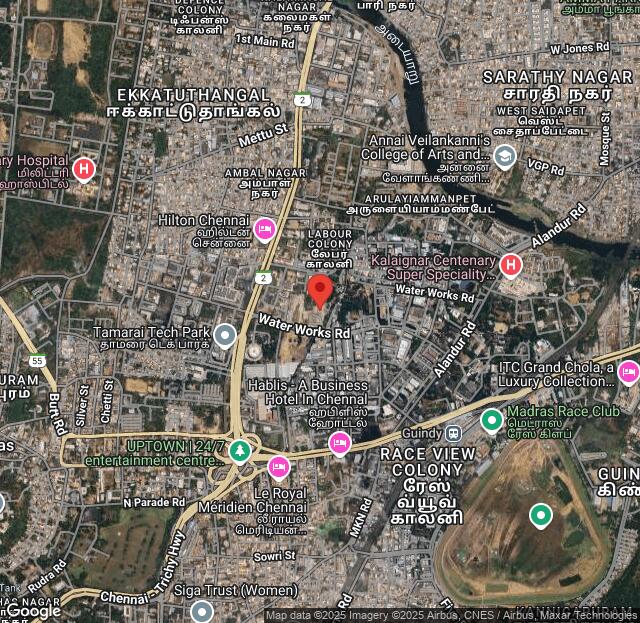Tap the red location marker near Water Works Rd
This screenshot has height=623, width=640.
tap(320, 291)
